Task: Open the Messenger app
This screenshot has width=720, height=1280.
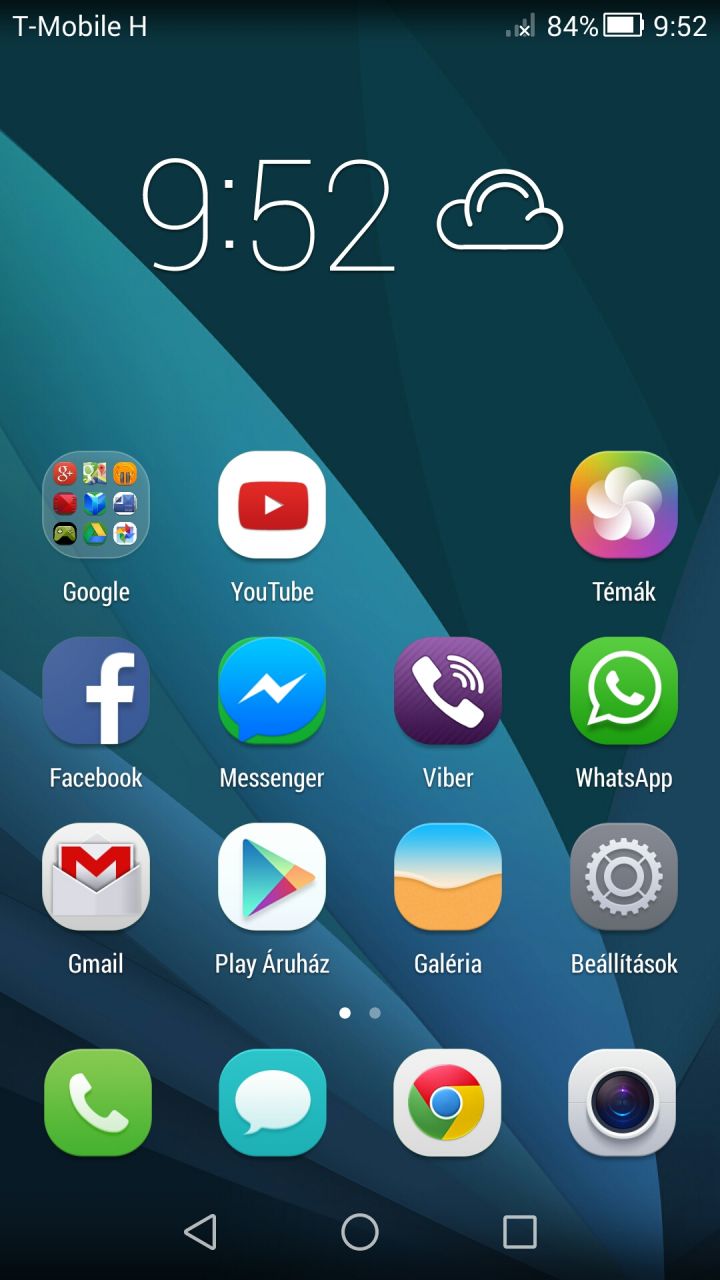Action: 272,691
